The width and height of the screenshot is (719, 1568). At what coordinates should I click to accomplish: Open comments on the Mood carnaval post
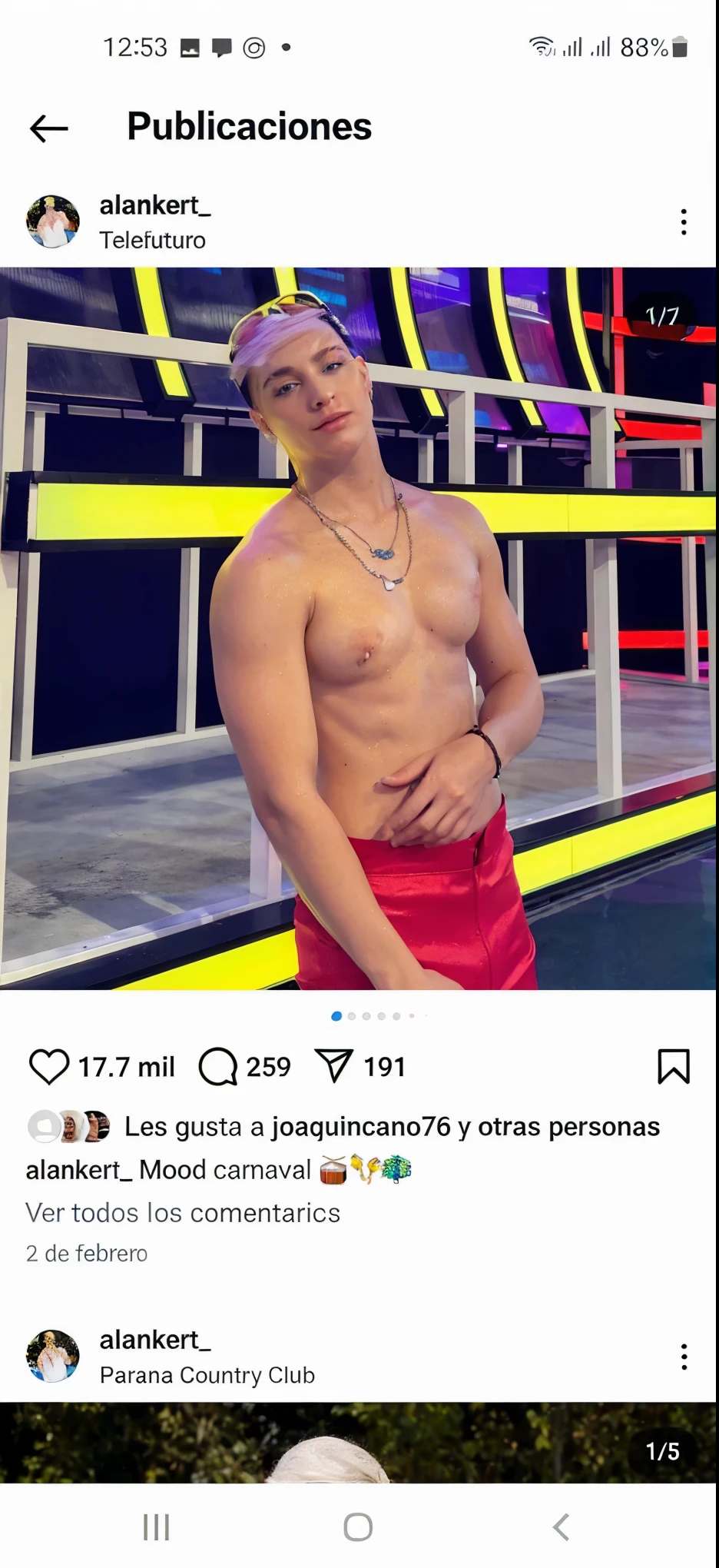click(218, 1067)
